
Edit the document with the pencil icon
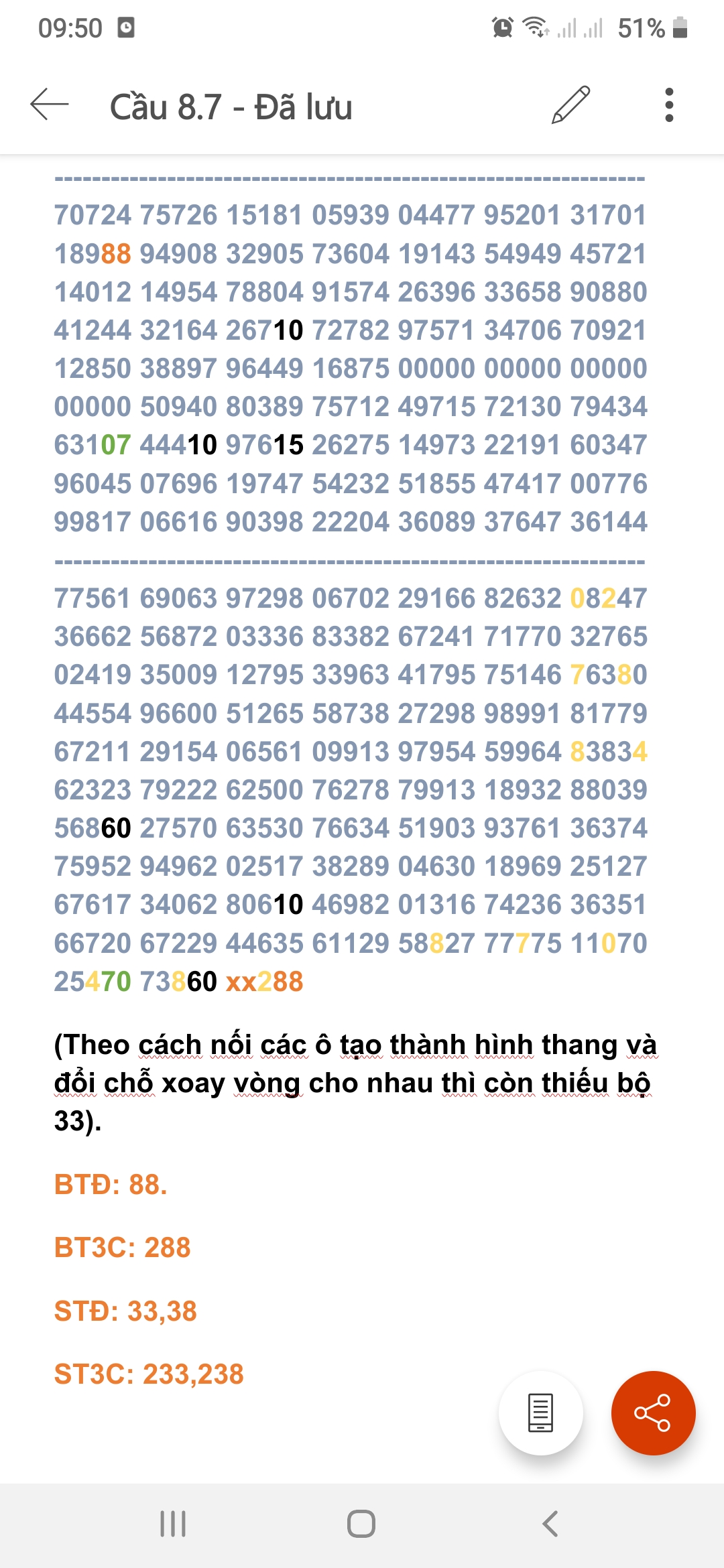570,105
